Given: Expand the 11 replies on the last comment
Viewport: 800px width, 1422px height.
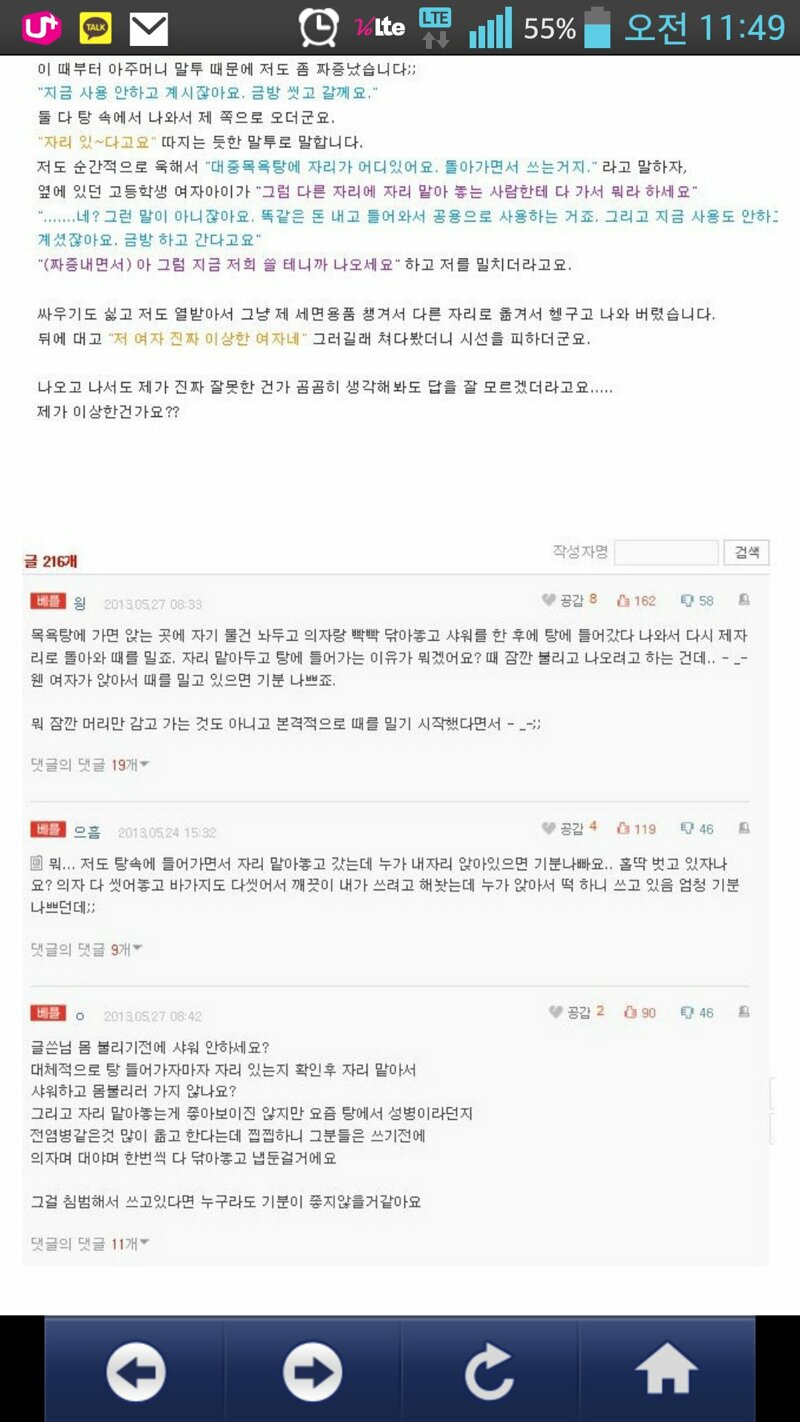Looking at the screenshot, I should point(90,1244).
